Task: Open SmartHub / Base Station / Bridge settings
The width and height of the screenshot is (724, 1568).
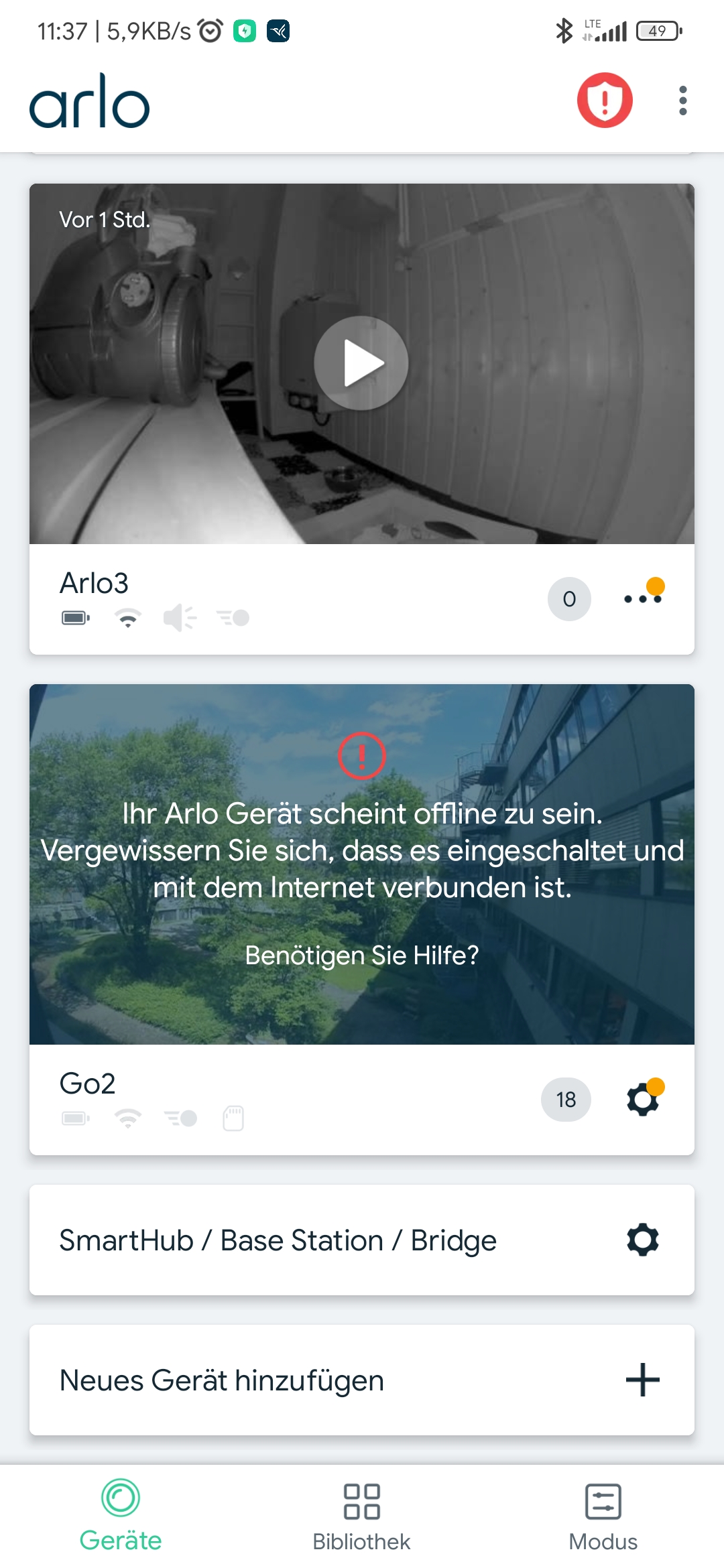Action: point(642,1240)
